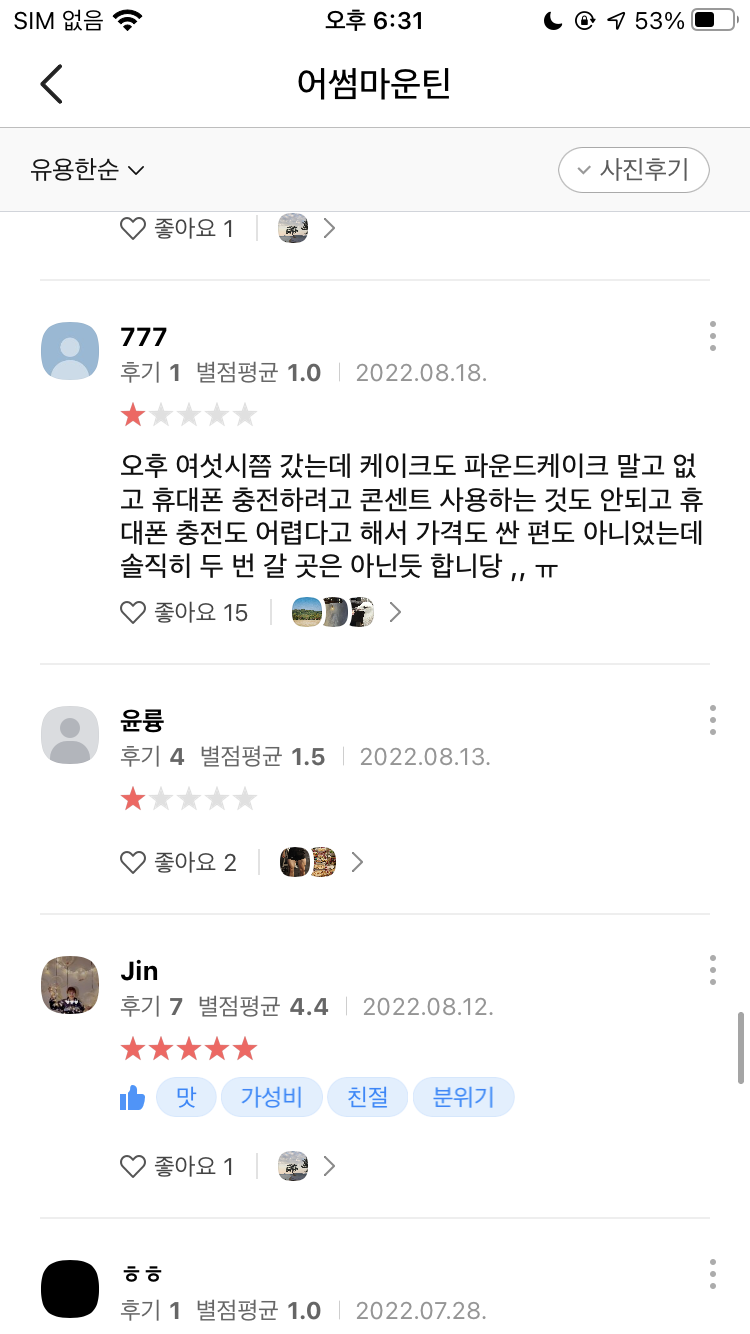Open the overflow menu on ㅎㅎ's review

click(712, 1274)
